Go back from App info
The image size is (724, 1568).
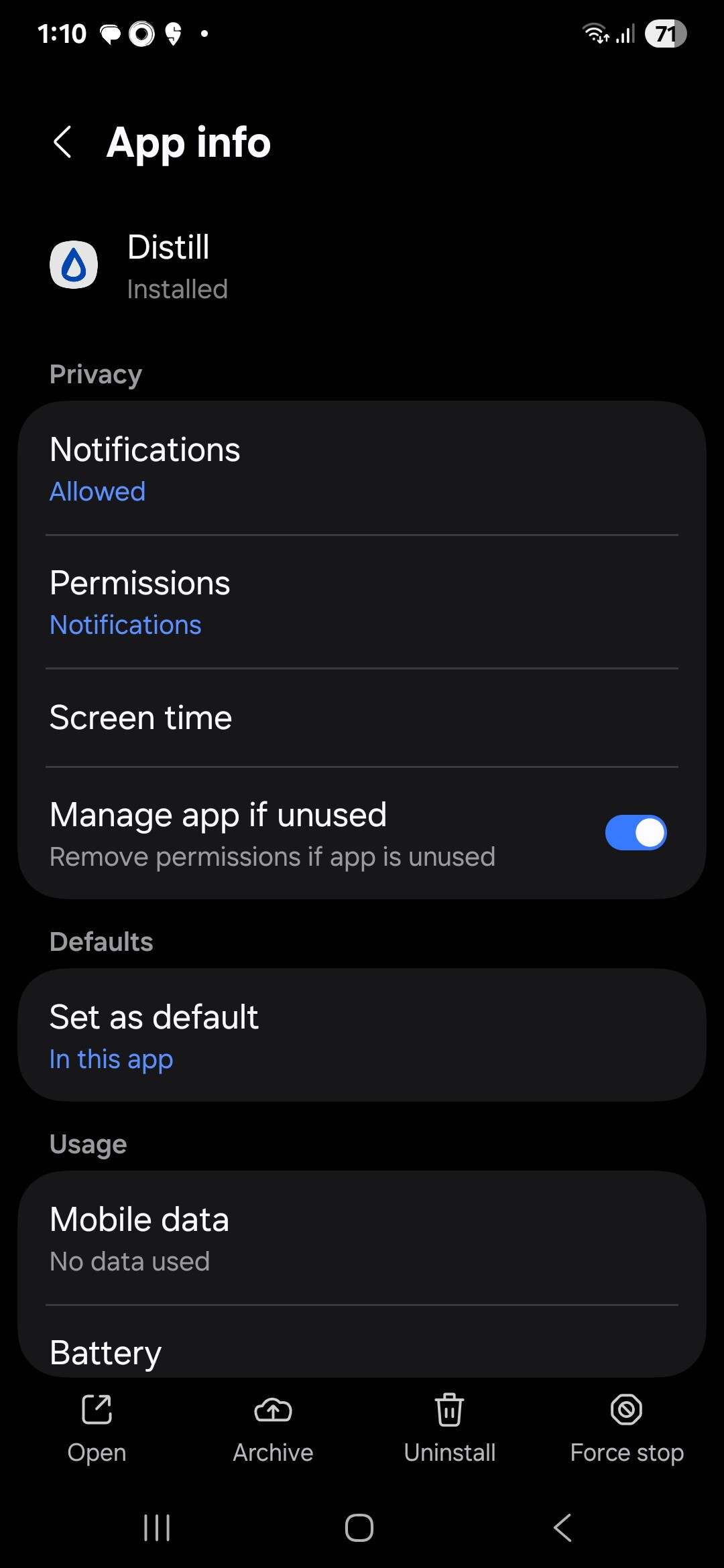(62, 142)
